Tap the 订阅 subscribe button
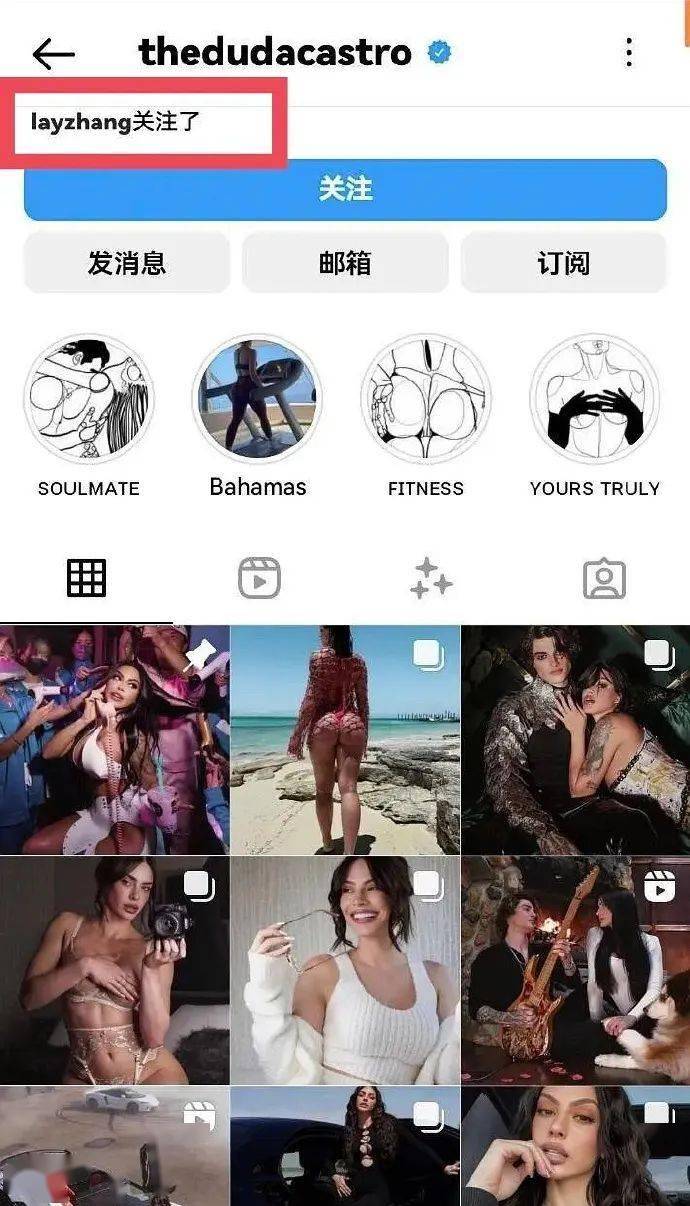Viewport: 690px width, 1206px height. pyautogui.click(x=563, y=263)
